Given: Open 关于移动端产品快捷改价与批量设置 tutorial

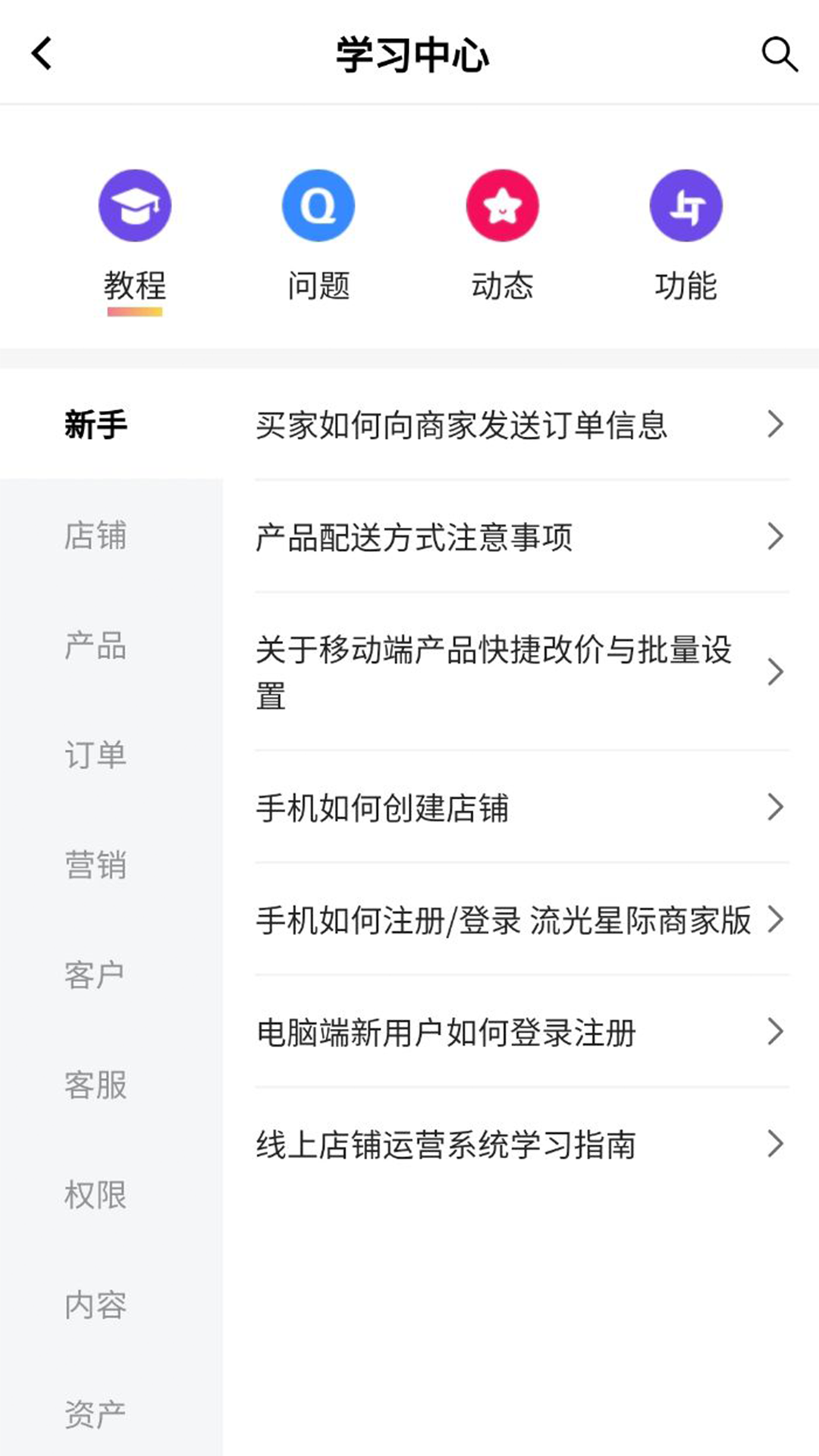Looking at the screenshot, I should pos(493,671).
